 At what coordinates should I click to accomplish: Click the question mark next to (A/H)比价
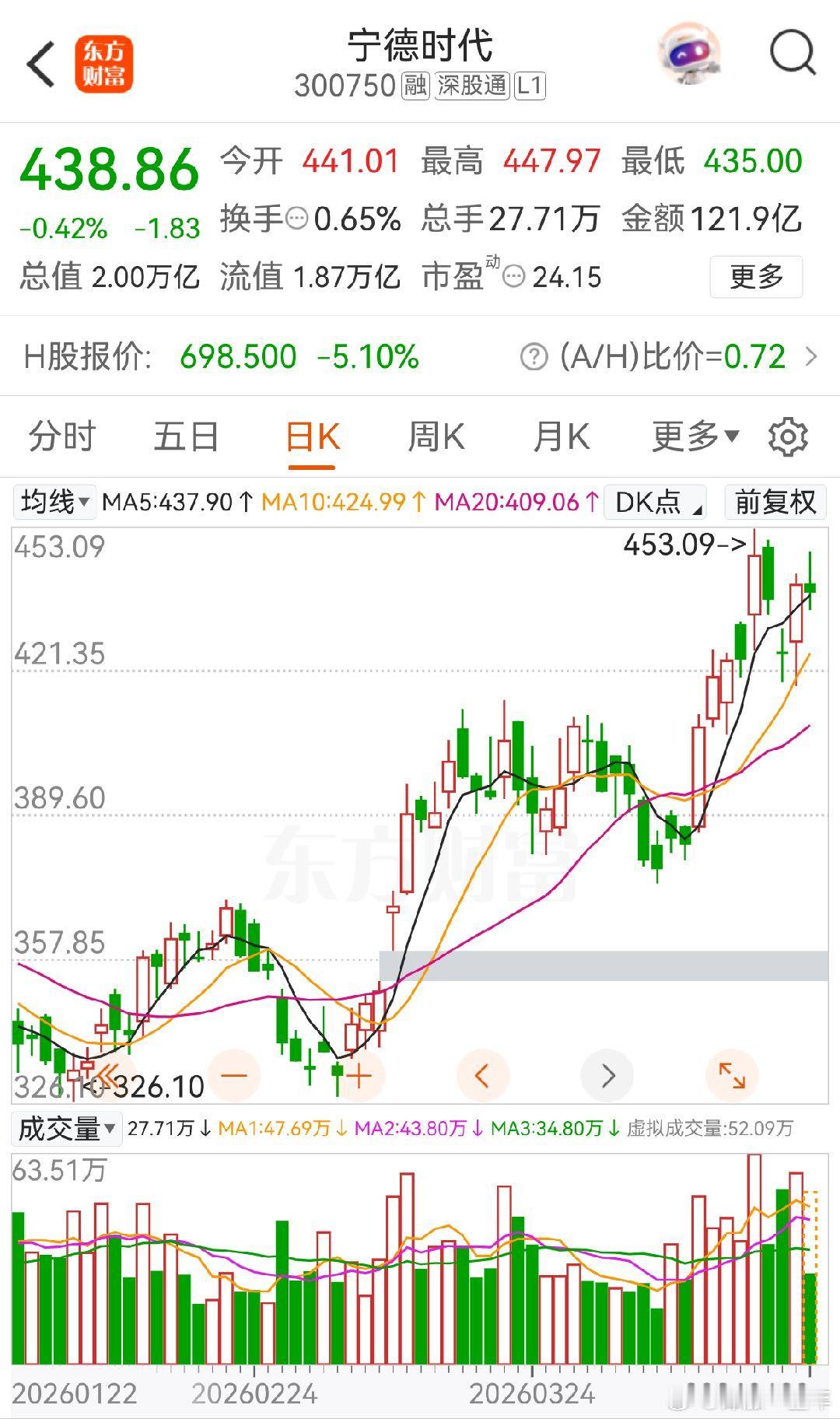coord(535,356)
